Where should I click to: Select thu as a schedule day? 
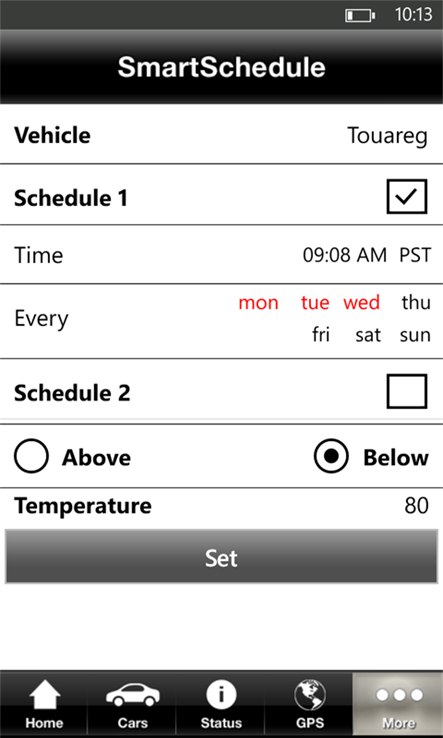coord(416,303)
